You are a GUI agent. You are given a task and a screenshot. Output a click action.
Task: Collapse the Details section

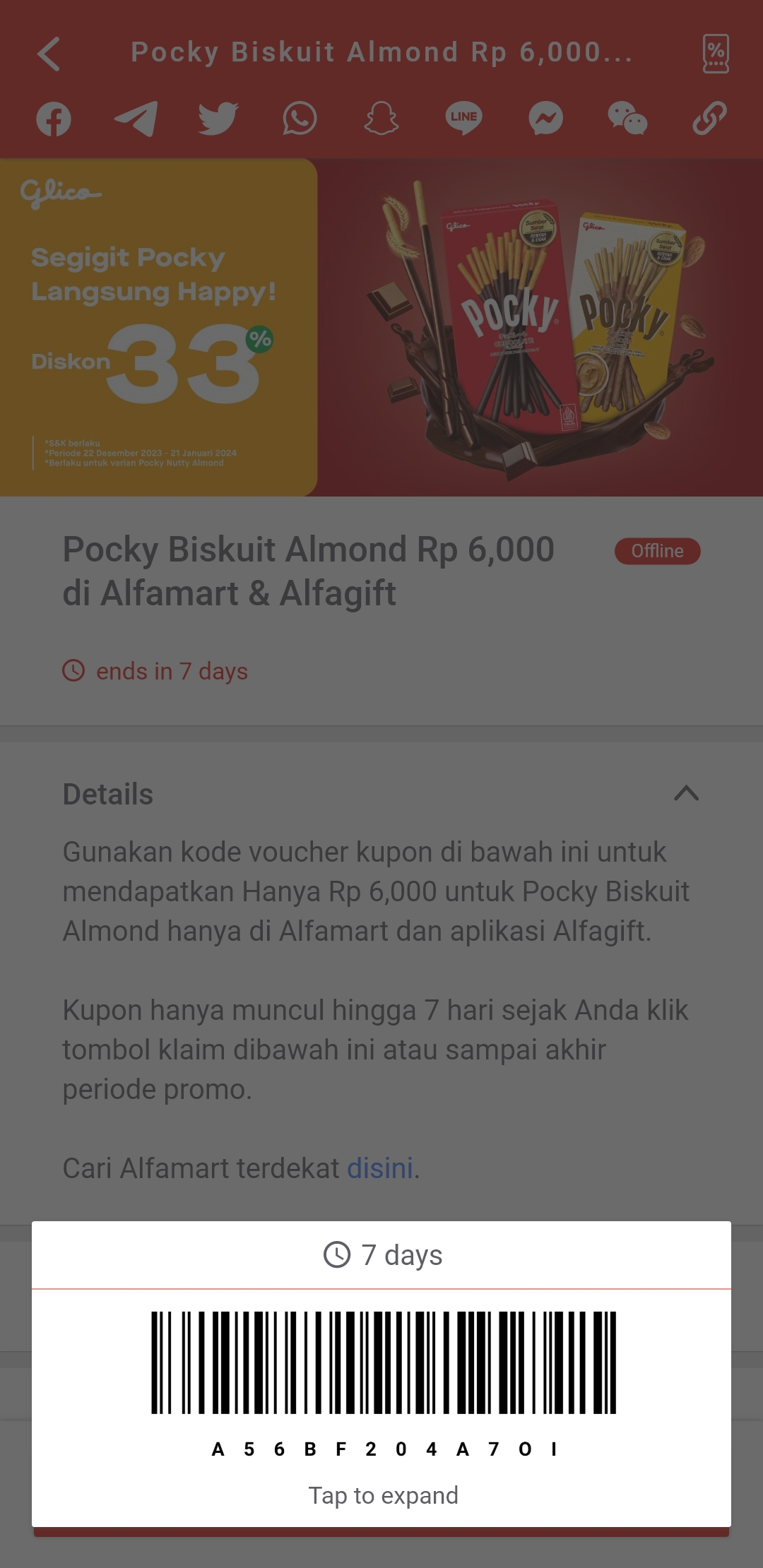[686, 793]
